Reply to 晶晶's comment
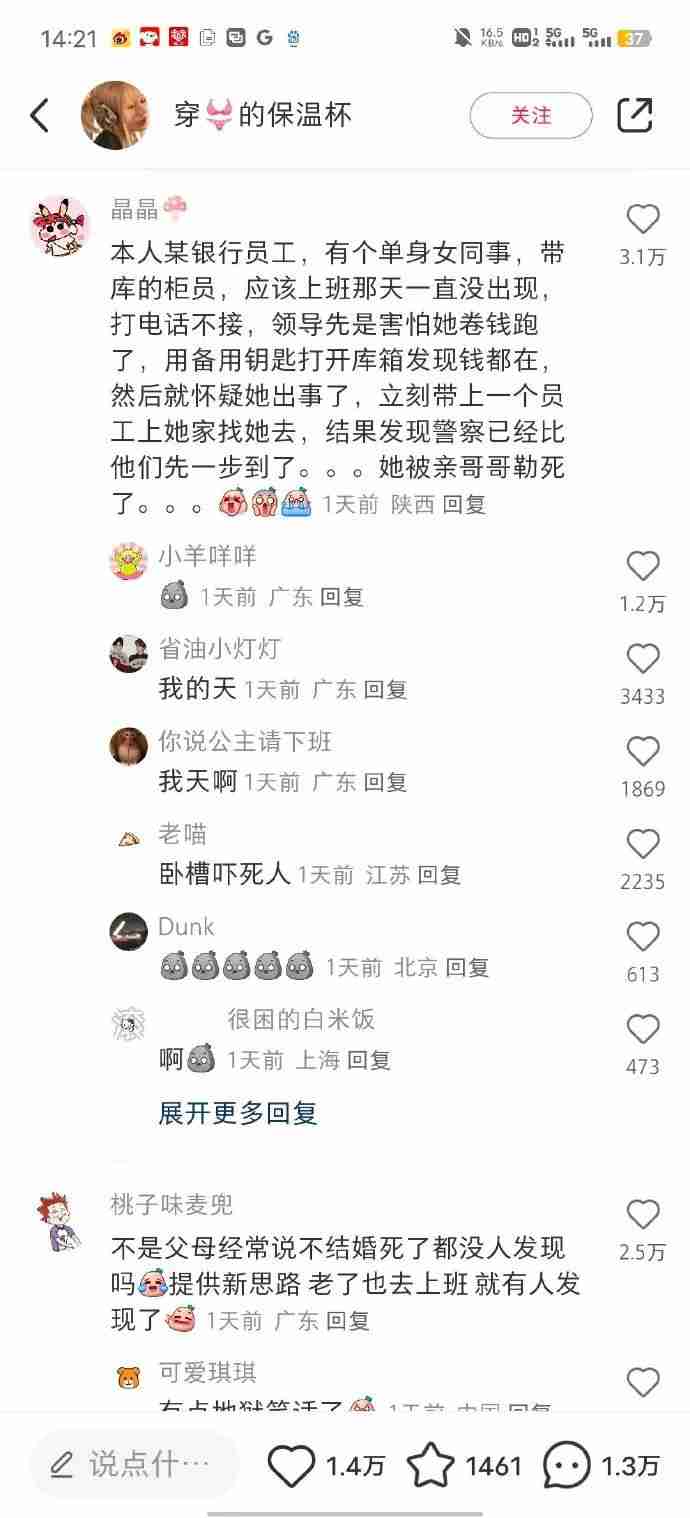The image size is (690, 1518). [464, 504]
